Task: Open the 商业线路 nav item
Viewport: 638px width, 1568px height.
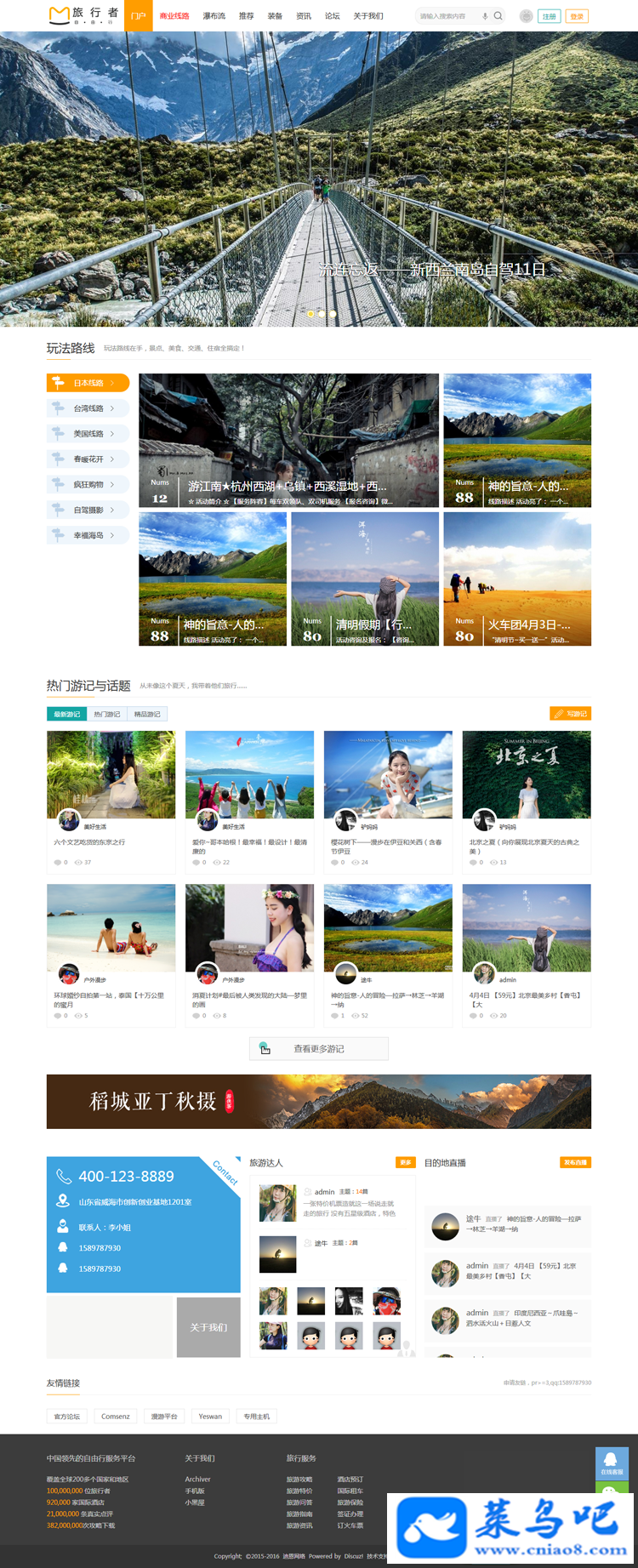Action: pyautogui.click(x=174, y=16)
